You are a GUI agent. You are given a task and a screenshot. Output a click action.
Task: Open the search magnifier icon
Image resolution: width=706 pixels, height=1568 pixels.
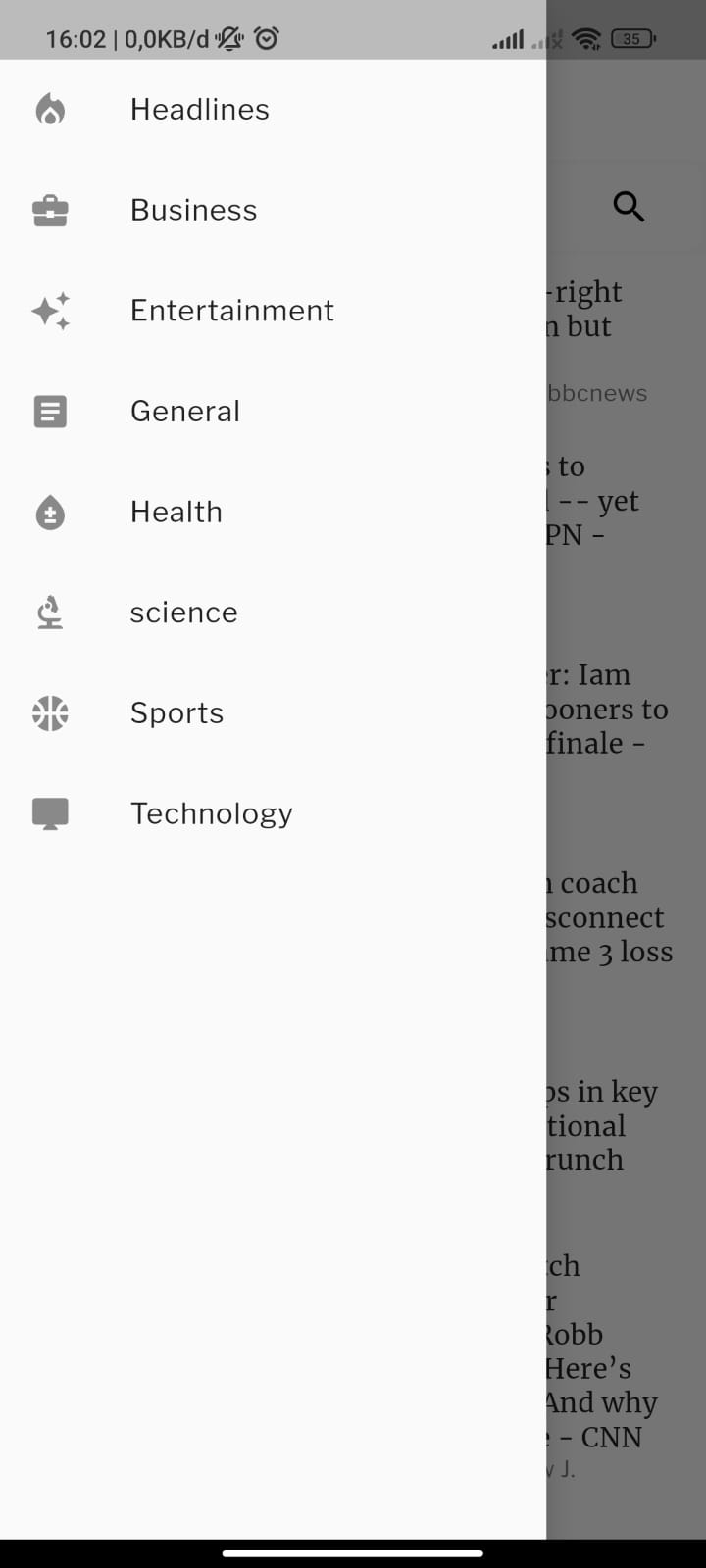629,207
